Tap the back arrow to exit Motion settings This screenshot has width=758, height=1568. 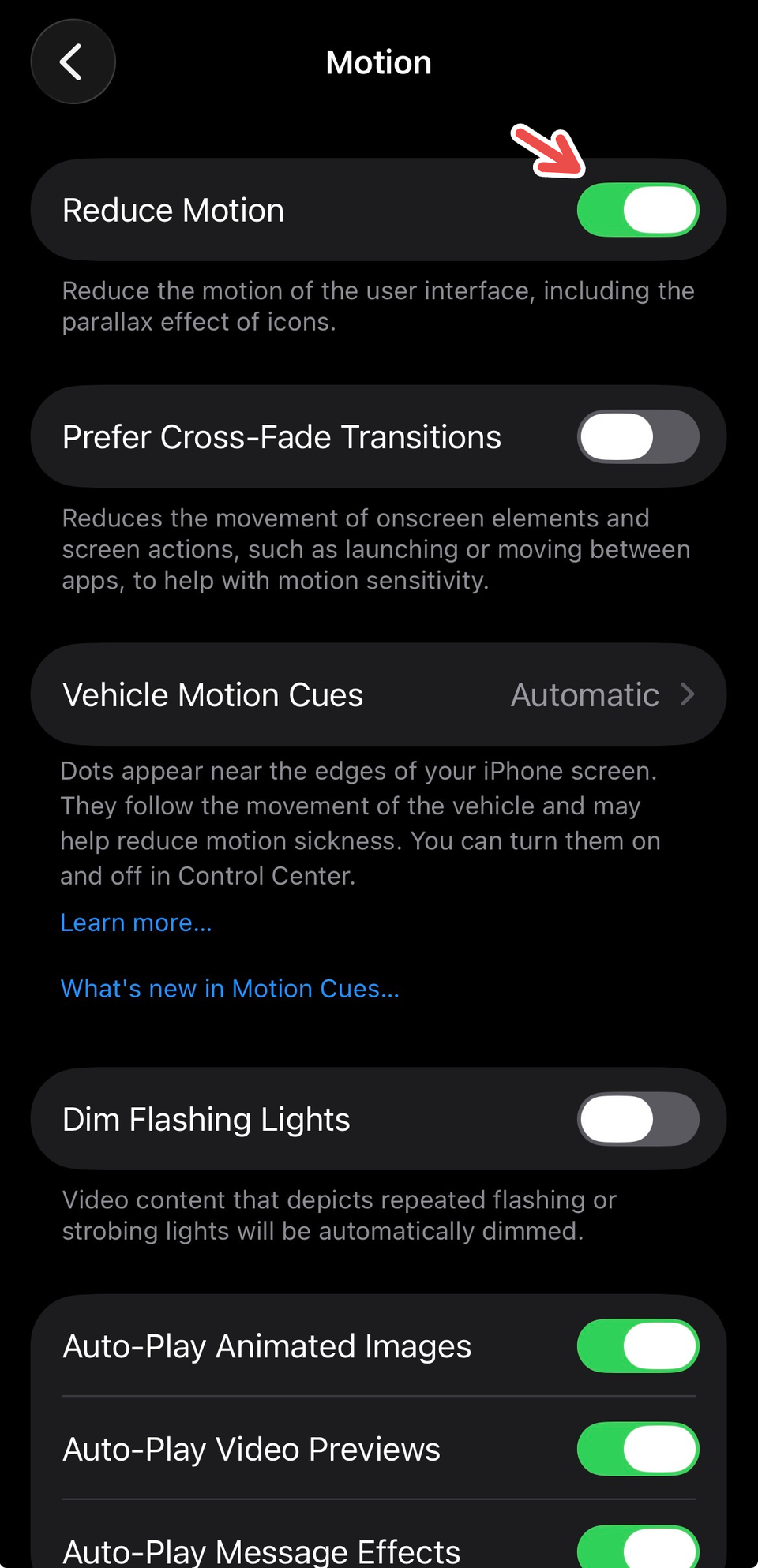pyautogui.click(x=73, y=62)
